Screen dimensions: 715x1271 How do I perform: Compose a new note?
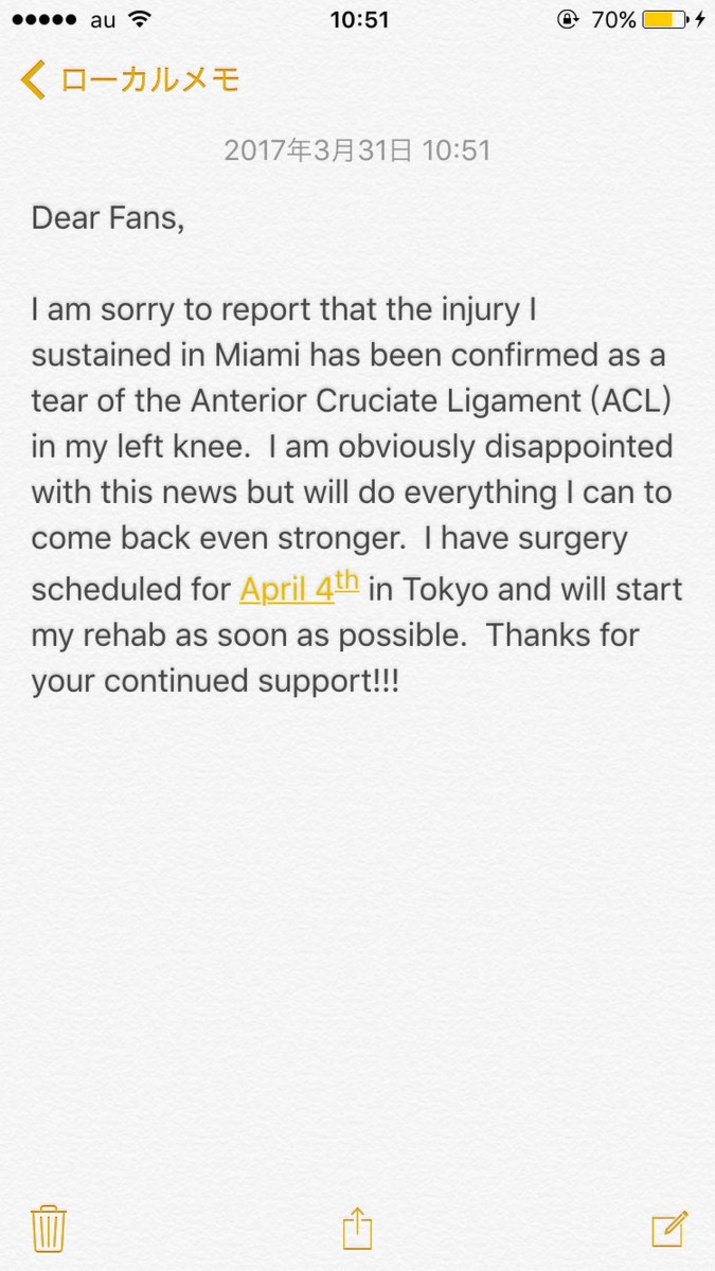[669, 1229]
